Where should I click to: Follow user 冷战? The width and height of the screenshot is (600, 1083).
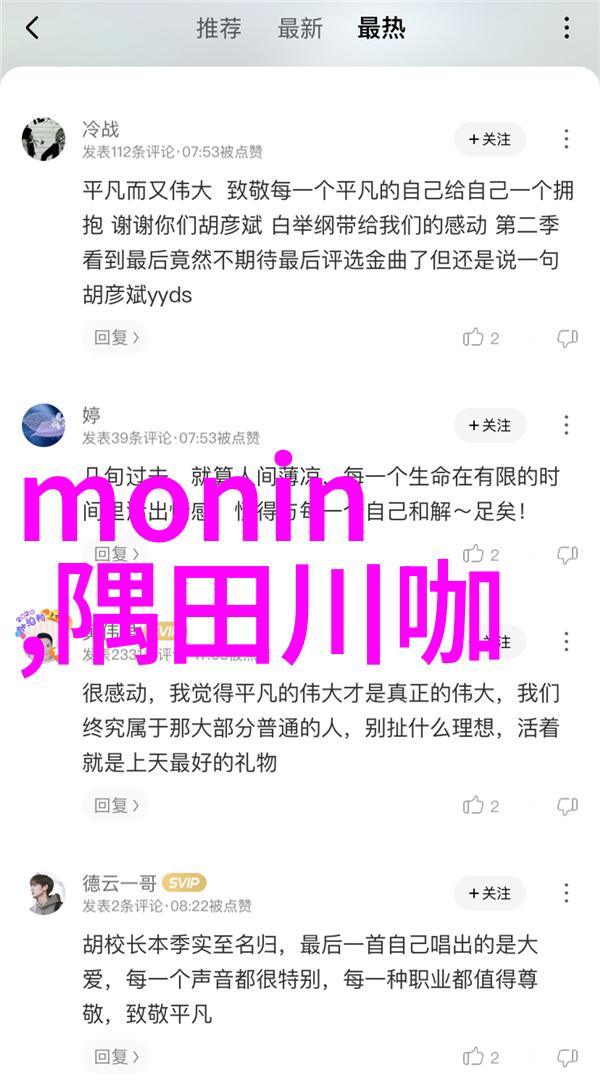[x=489, y=140]
